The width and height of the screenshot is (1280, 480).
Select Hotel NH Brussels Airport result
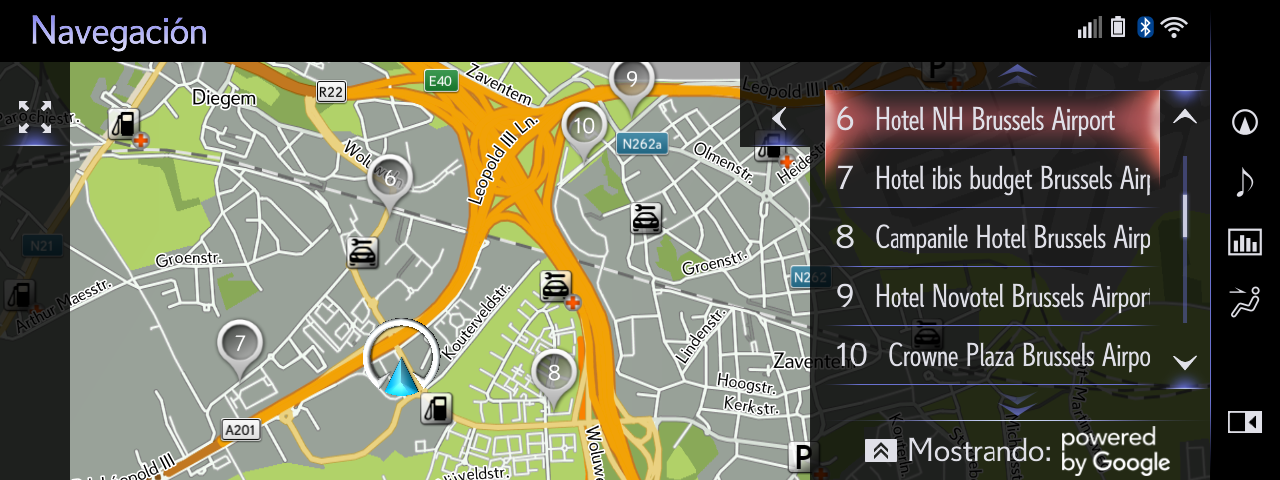(x=992, y=121)
